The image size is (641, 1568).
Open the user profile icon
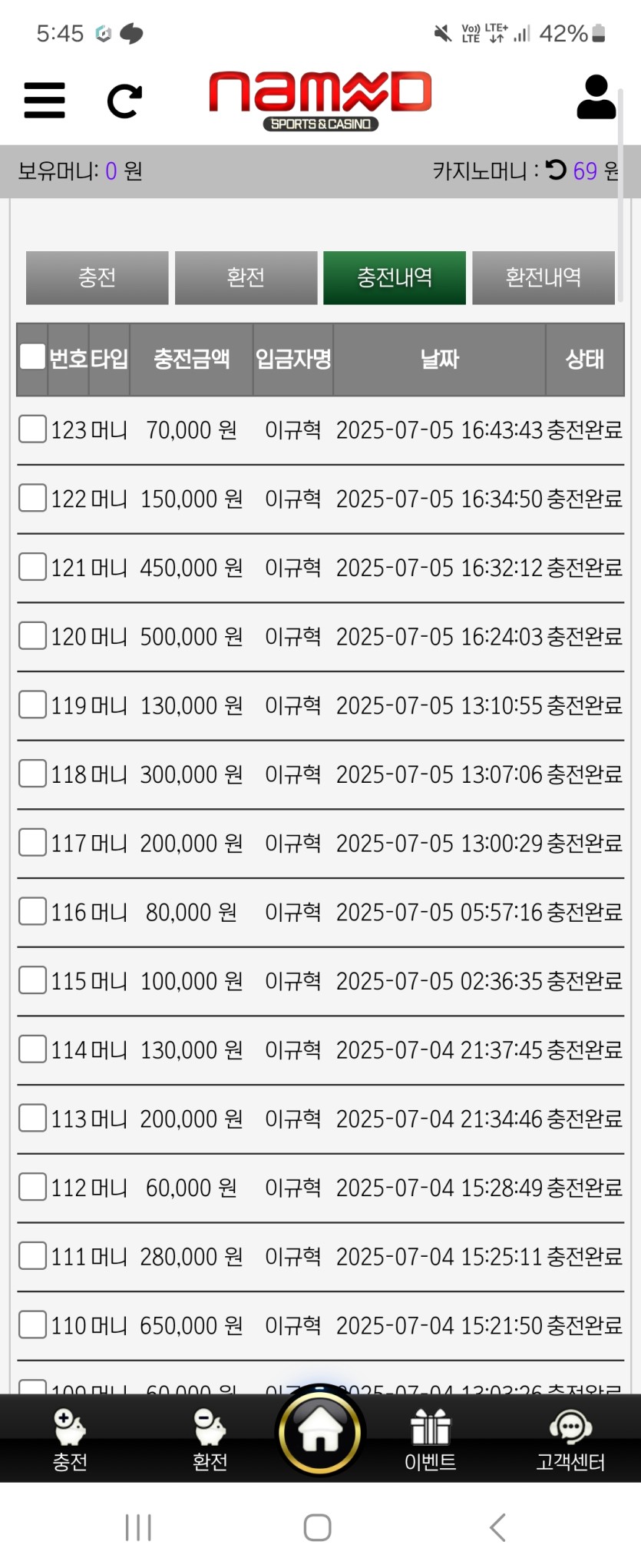[x=596, y=98]
